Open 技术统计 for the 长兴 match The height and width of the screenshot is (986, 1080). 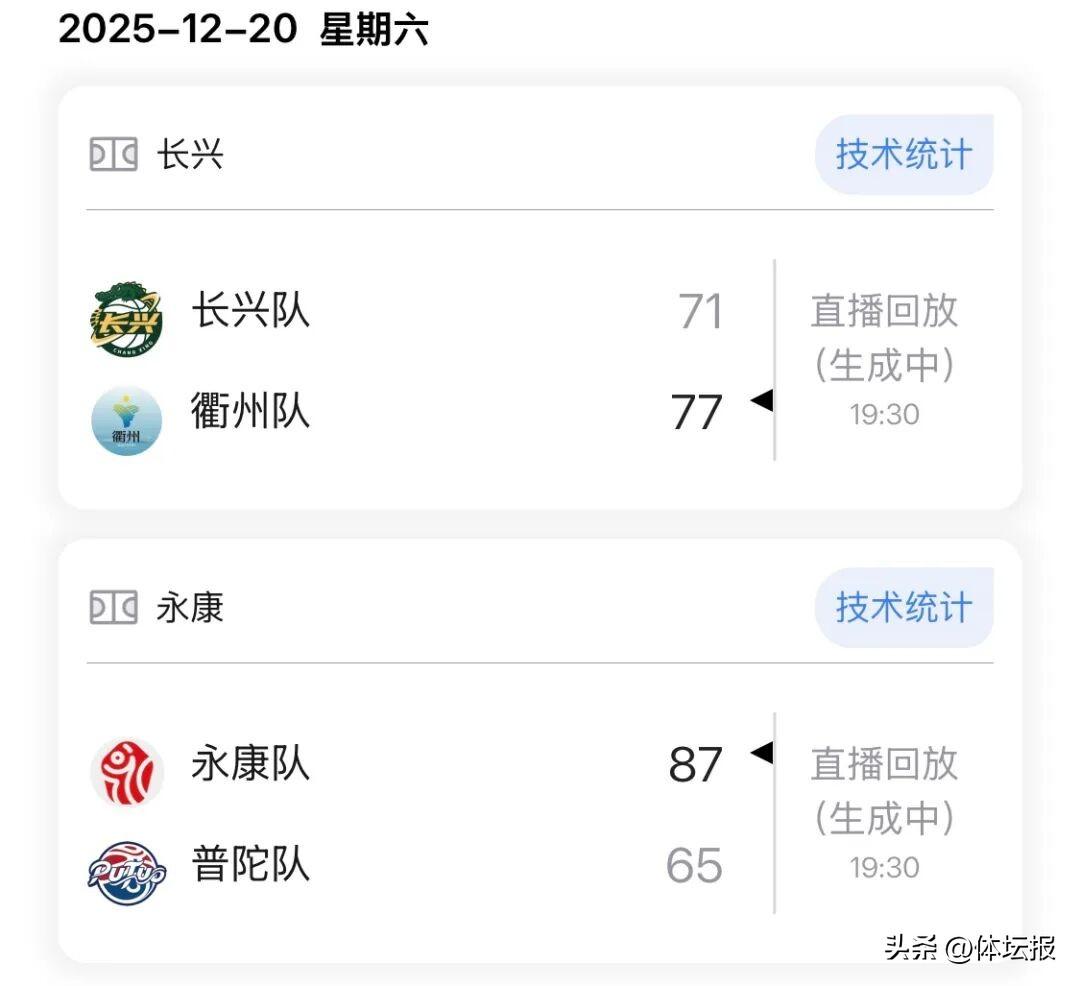[903, 155]
